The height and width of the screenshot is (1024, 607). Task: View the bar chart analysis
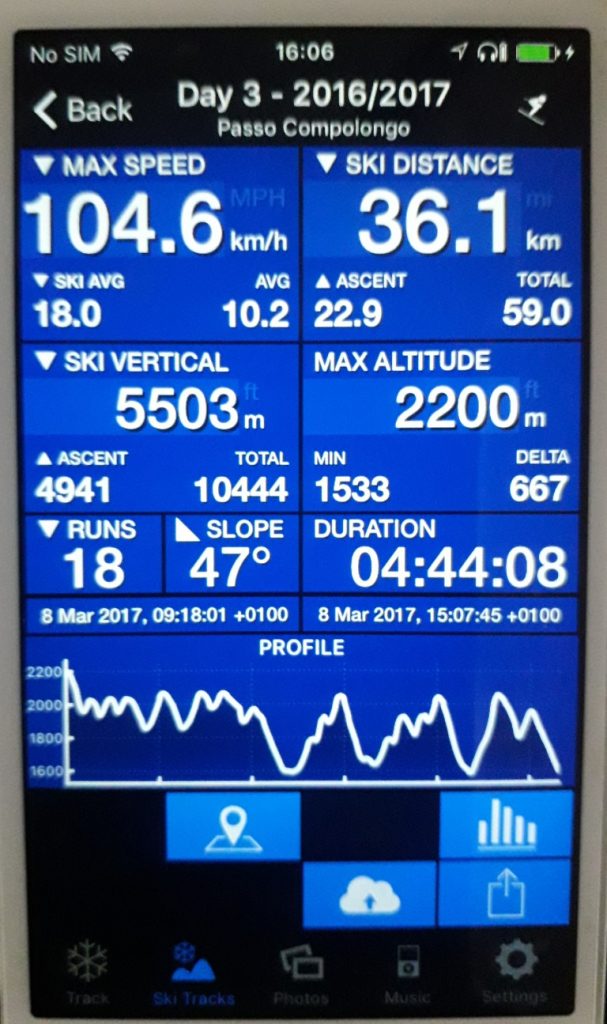(x=506, y=825)
